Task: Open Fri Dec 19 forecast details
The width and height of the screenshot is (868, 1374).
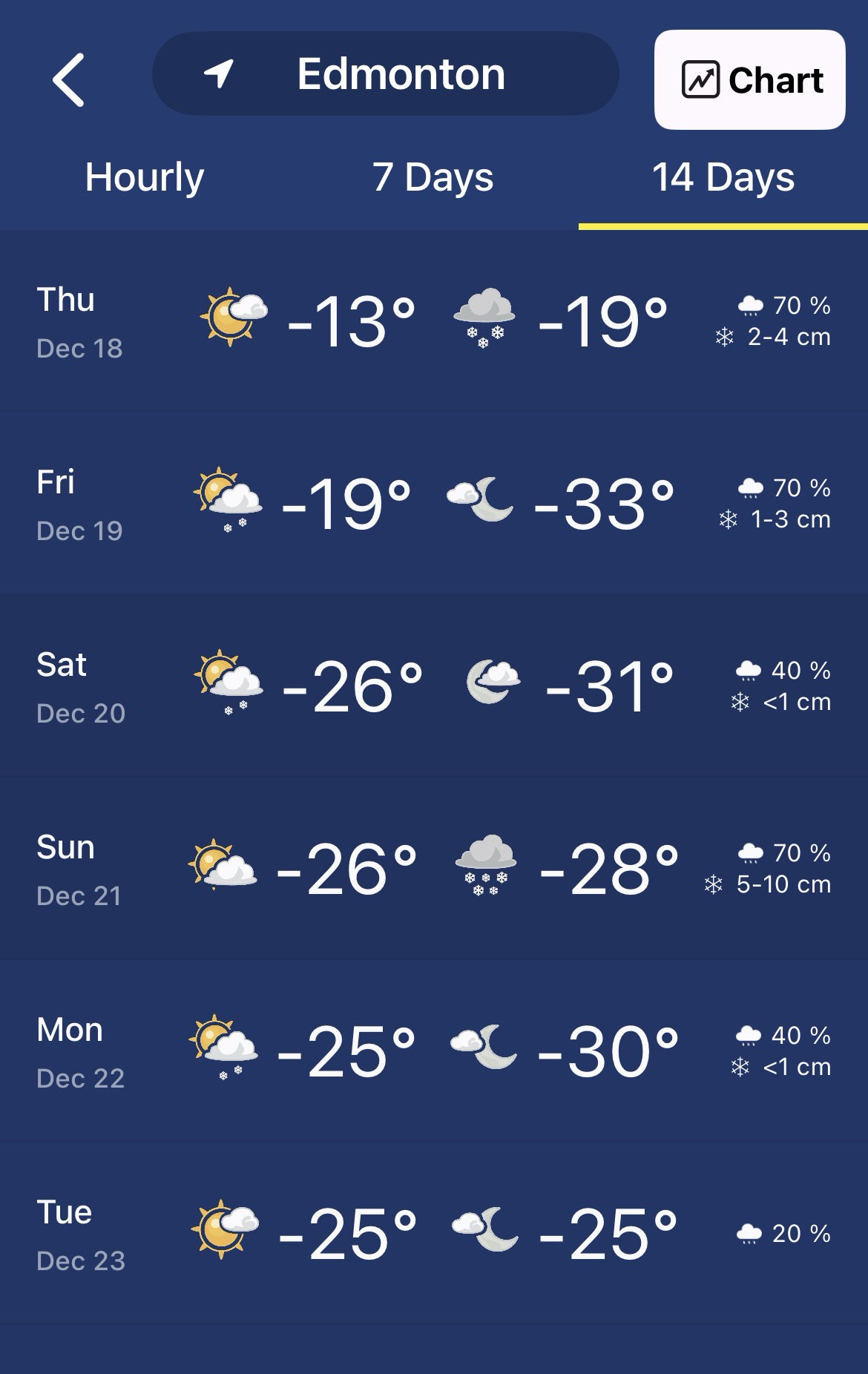Action: pos(434,504)
